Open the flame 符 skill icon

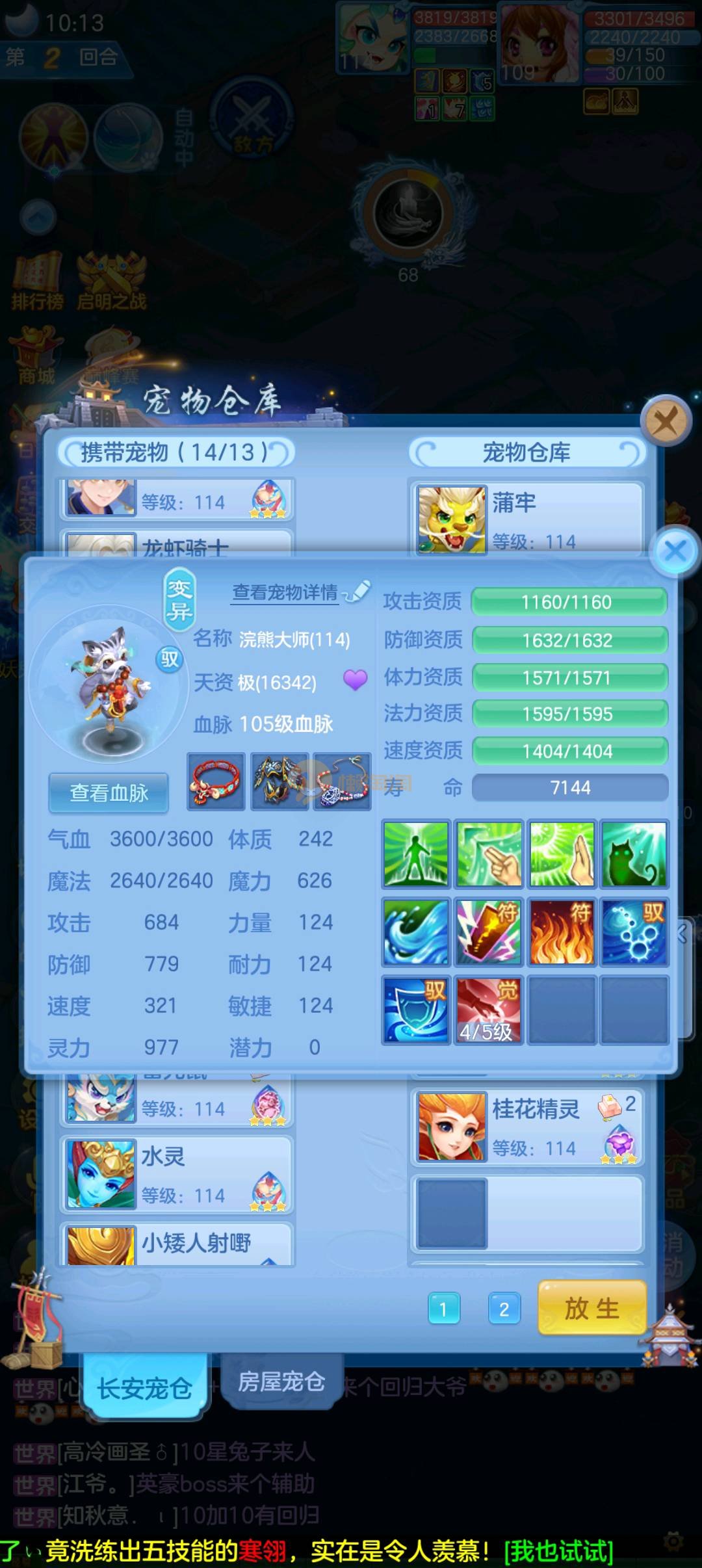tap(562, 932)
